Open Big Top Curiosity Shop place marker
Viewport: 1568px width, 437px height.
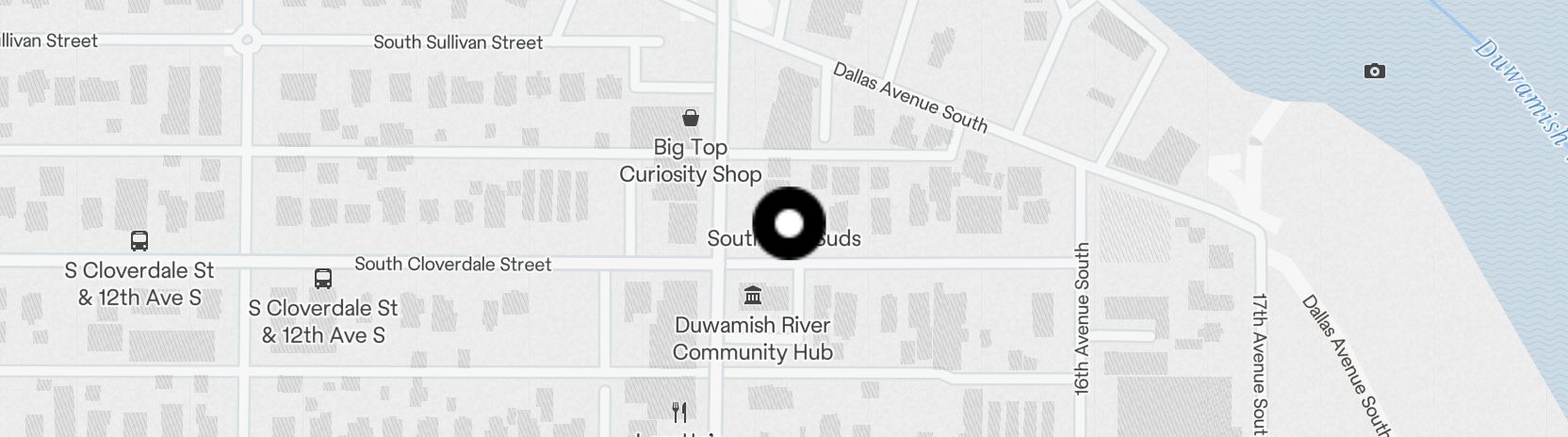[691, 119]
